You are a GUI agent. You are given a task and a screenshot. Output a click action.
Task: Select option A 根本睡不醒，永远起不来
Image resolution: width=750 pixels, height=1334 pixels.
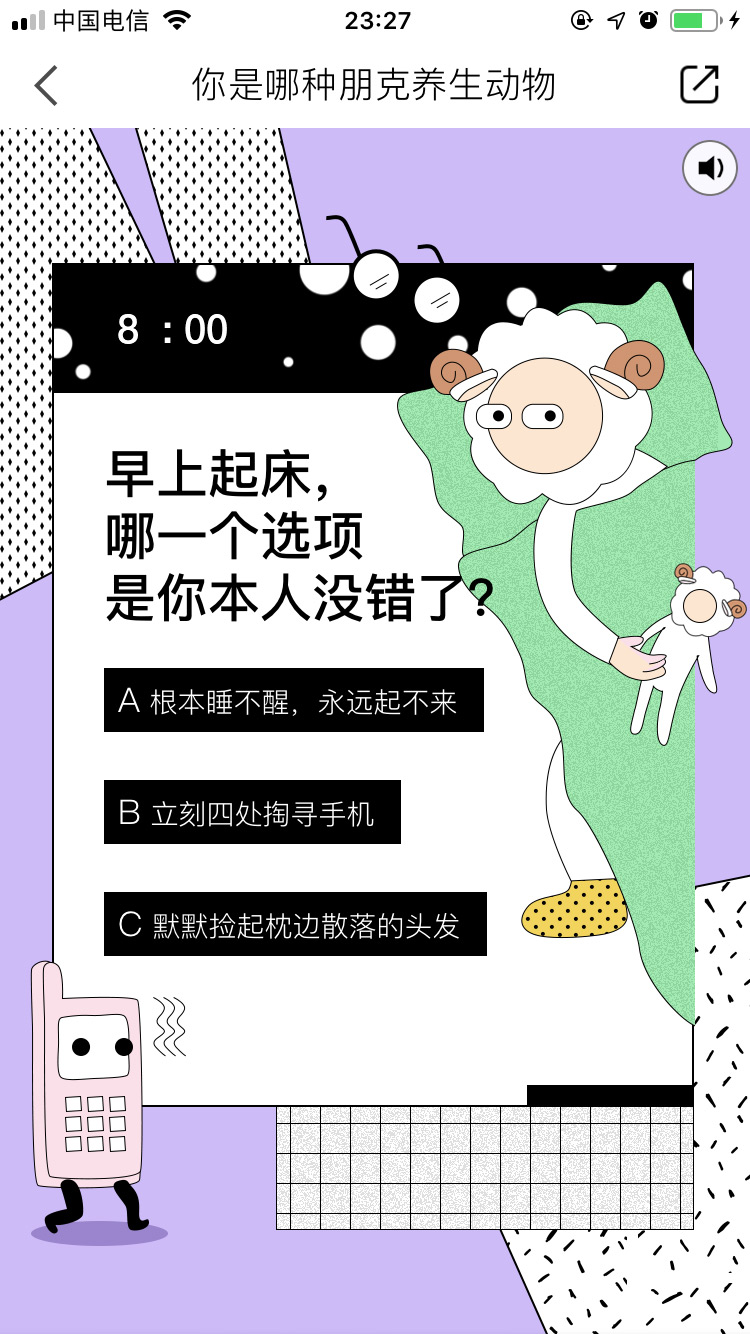click(x=293, y=701)
